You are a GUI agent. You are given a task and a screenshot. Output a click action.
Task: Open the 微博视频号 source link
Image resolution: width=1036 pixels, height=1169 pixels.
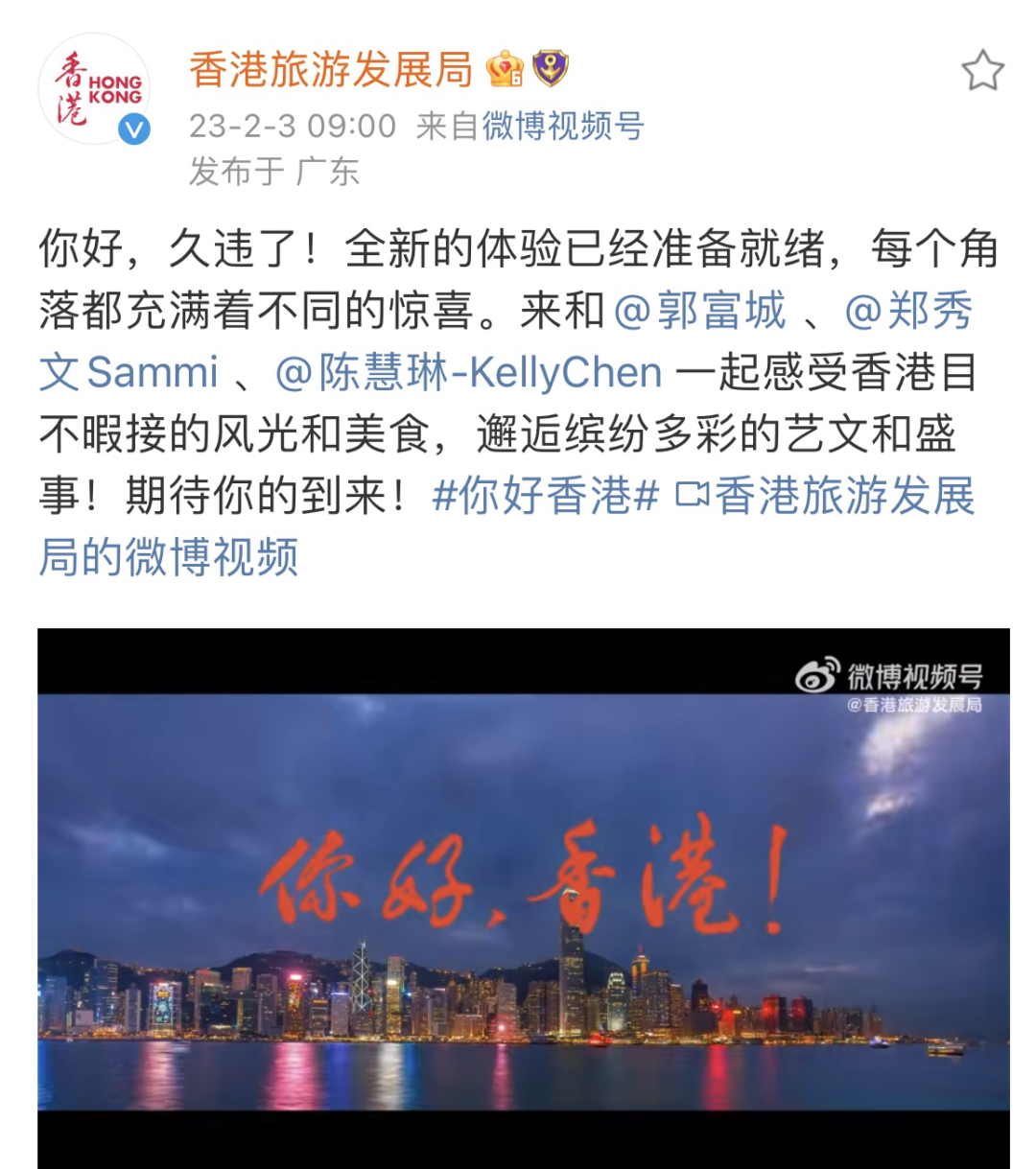563,126
